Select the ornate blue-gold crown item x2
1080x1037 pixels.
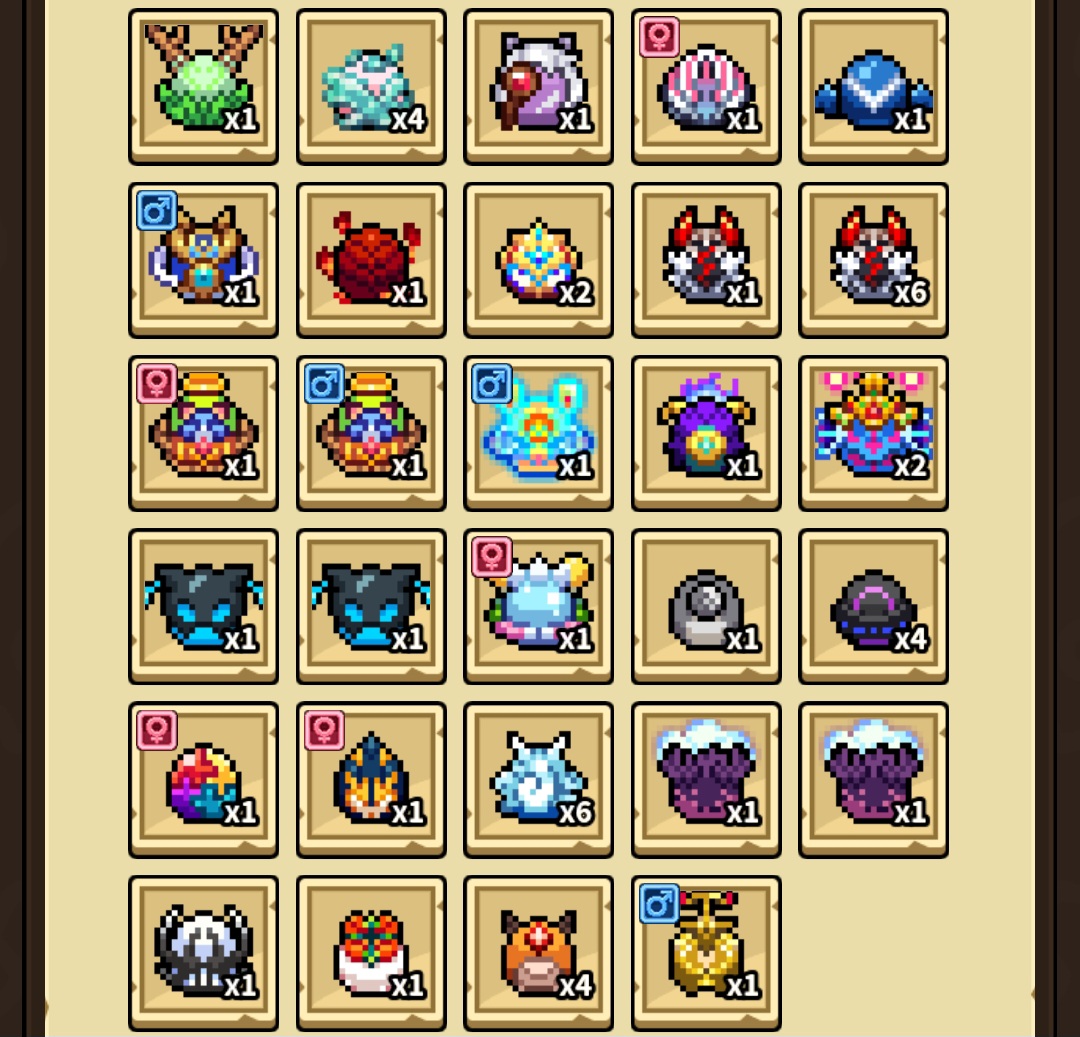pyautogui.click(x=873, y=433)
